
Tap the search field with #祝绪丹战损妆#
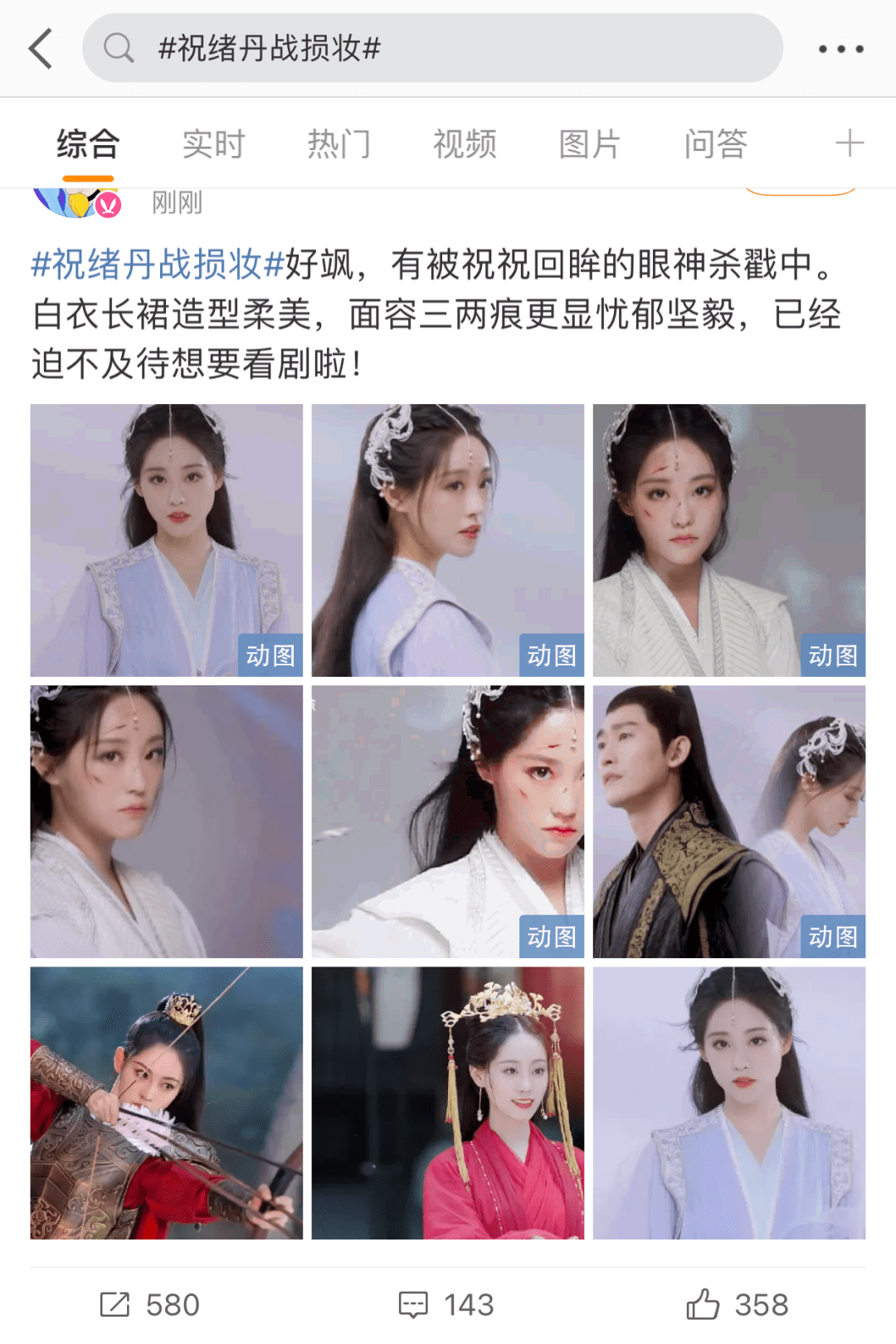pyautogui.click(x=431, y=48)
